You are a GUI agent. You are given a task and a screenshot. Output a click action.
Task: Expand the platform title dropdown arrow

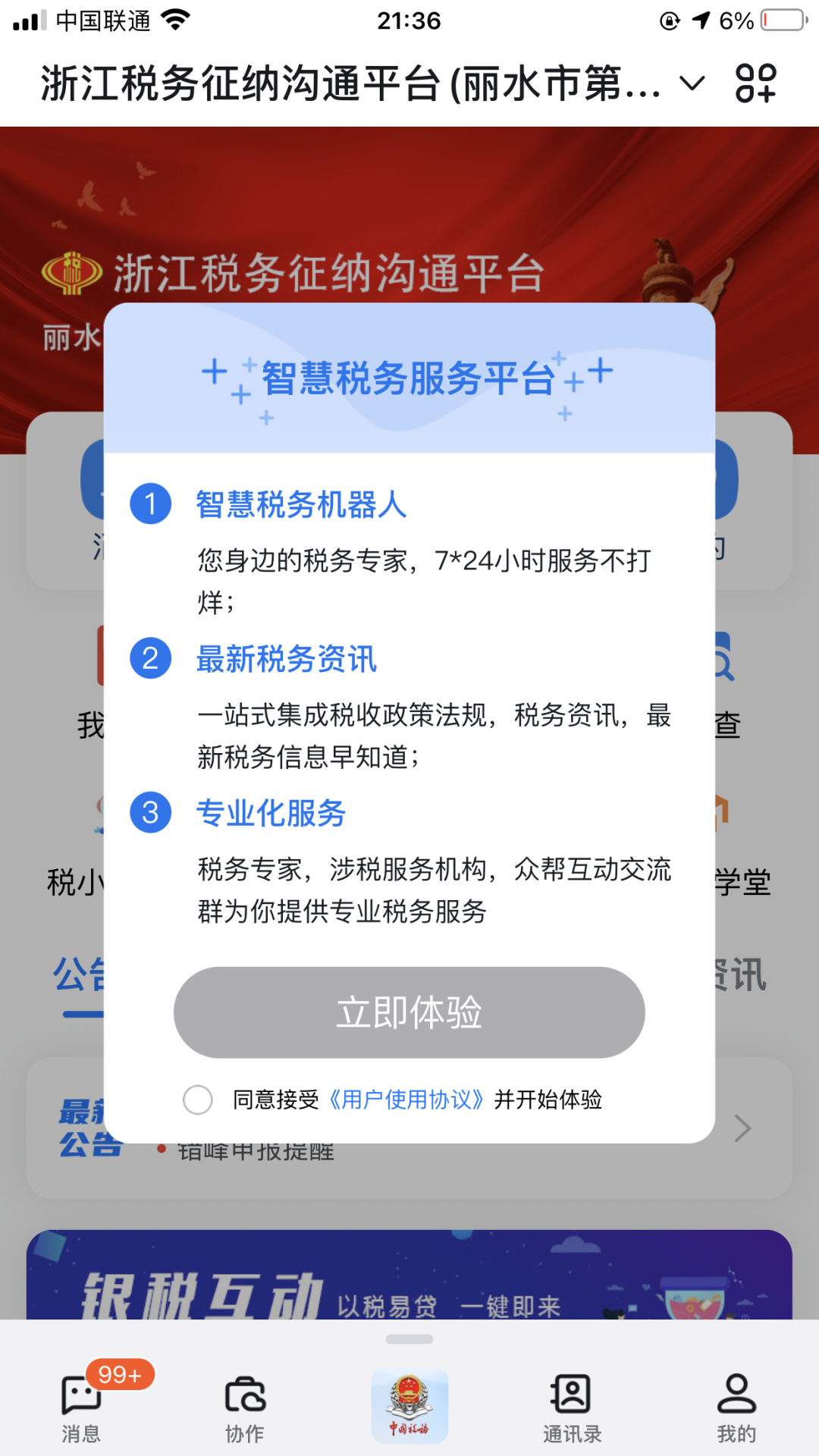[692, 83]
